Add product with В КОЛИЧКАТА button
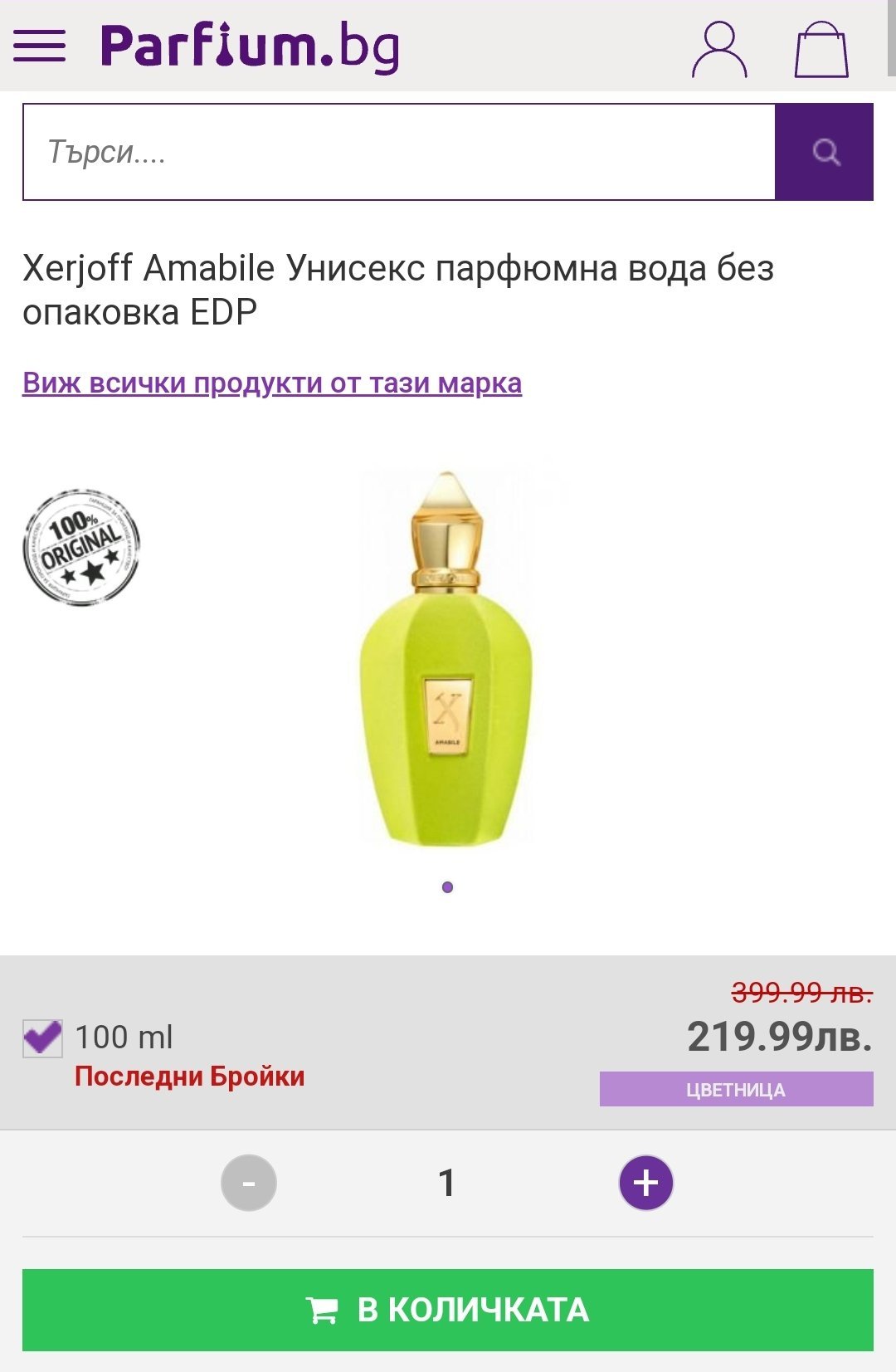This screenshot has width=896, height=1372. [x=448, y=1310]
